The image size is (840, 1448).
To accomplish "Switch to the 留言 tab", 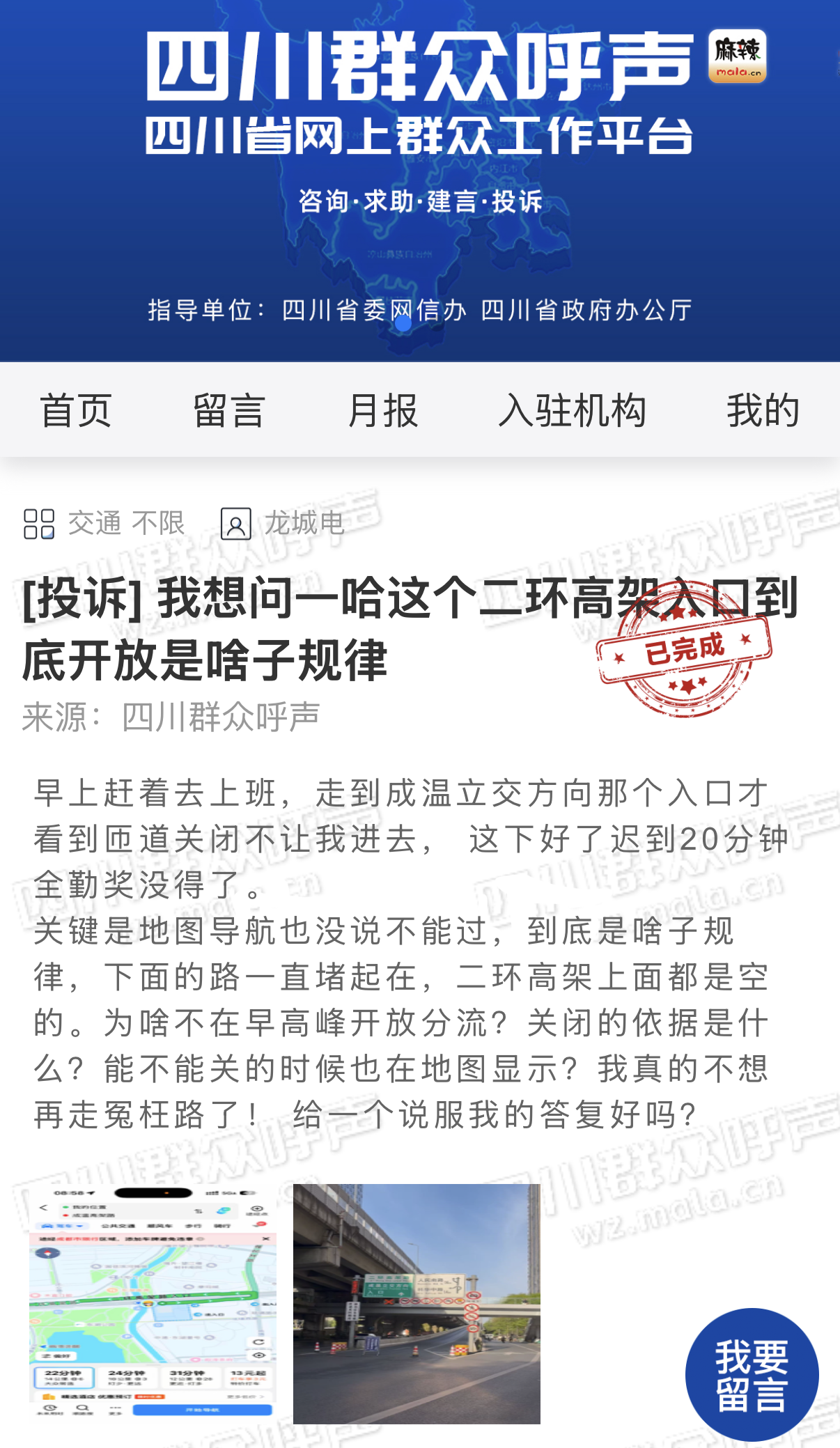I will pyautogui.click(x=229, y=410).
